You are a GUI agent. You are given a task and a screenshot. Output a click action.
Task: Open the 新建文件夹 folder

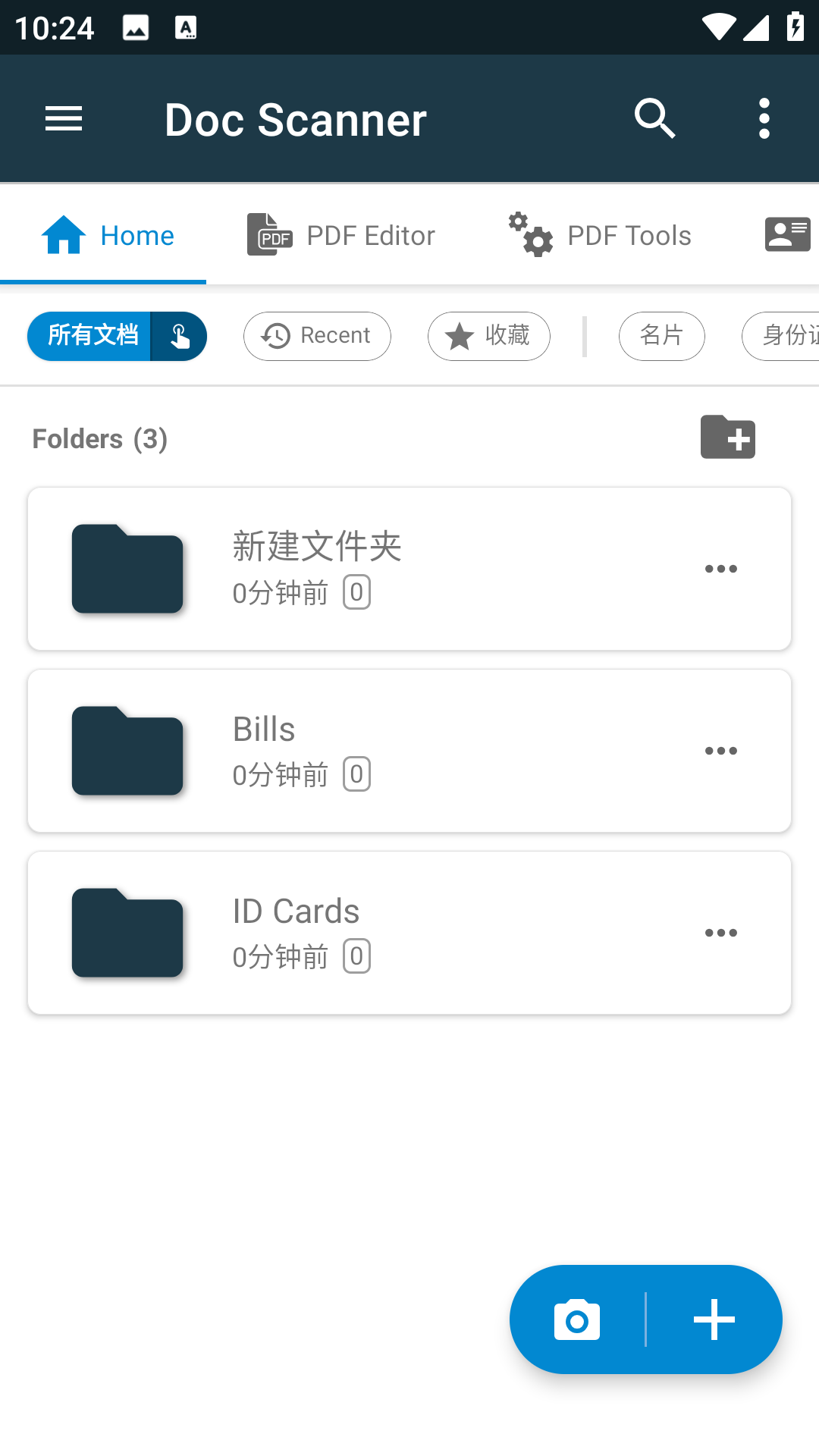coord(379,569)
